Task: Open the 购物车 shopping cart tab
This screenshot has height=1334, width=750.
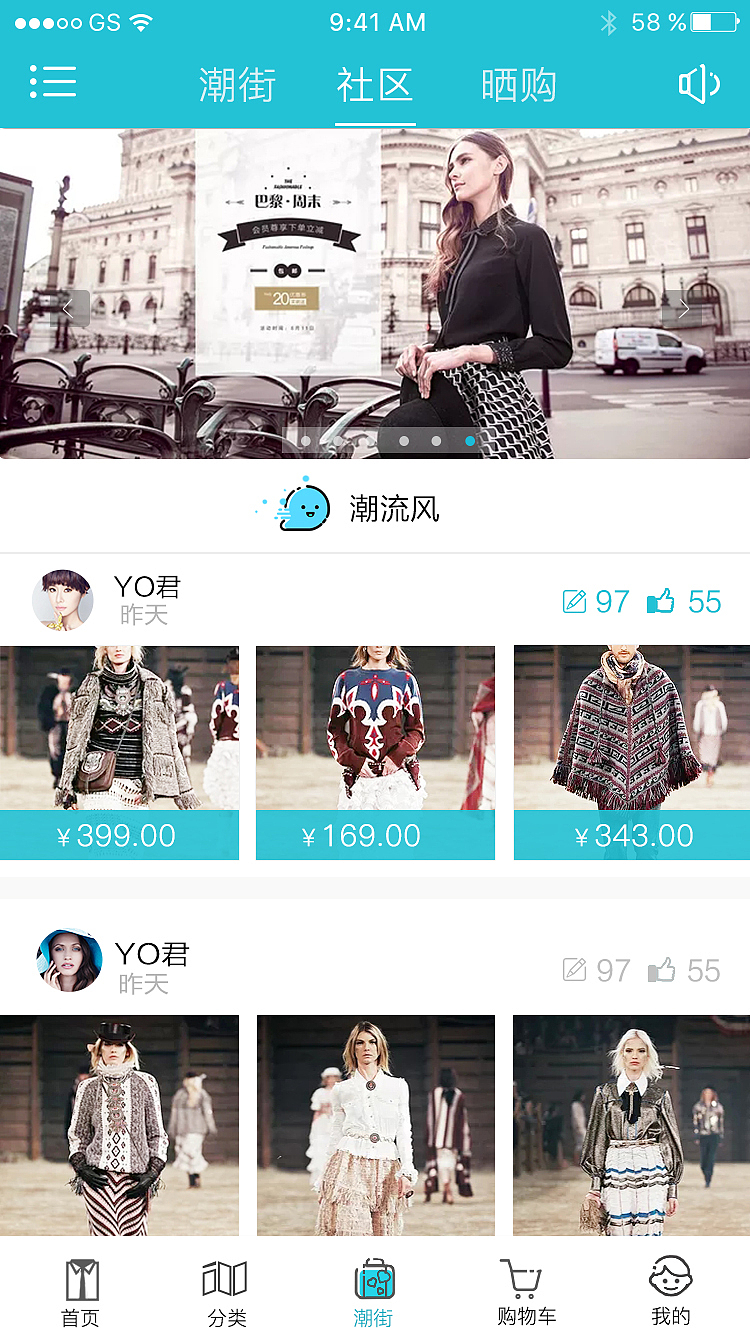Action: click(x=523, y=1292)
